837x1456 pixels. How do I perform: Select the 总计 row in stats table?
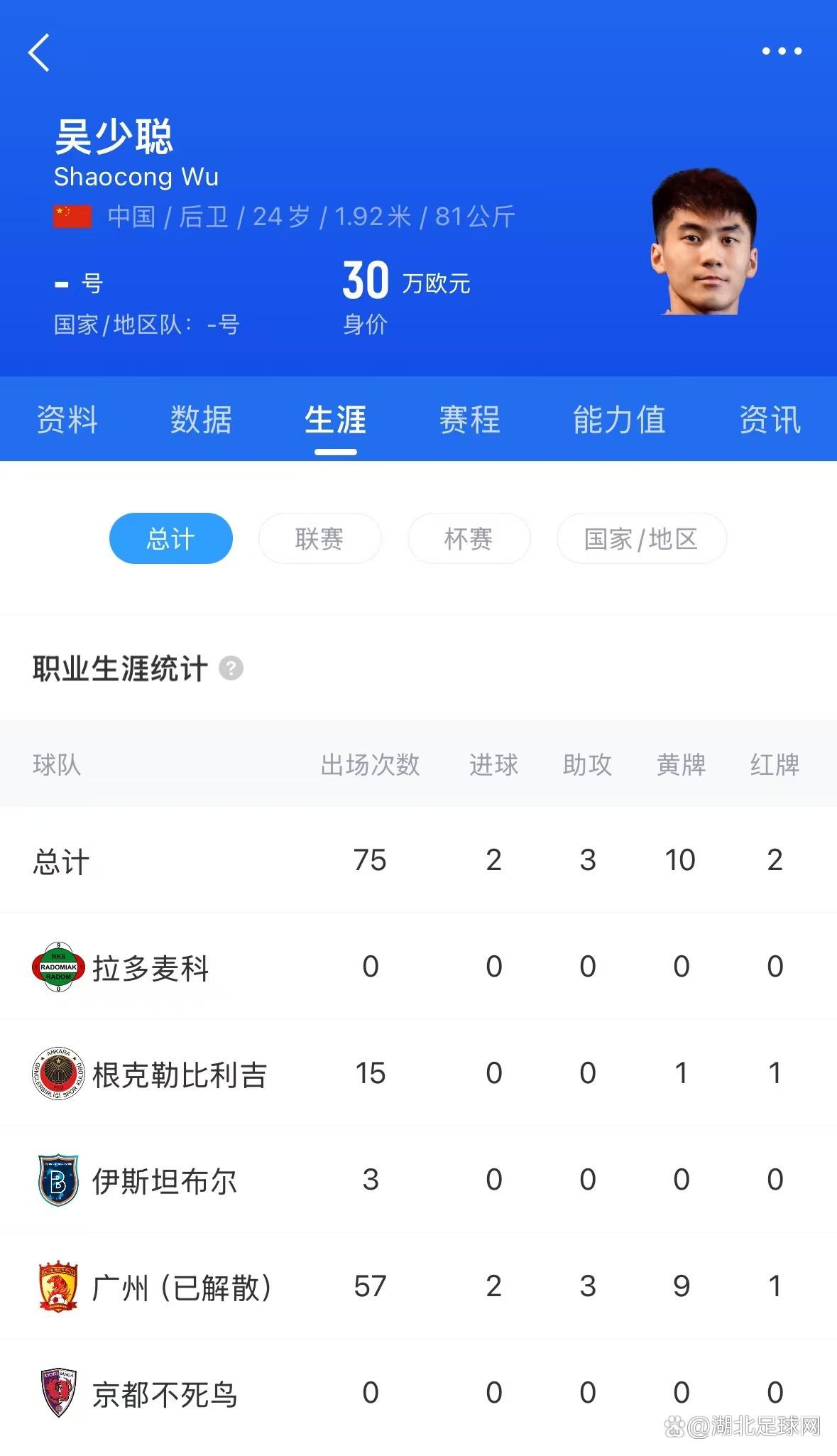(60, 861)
